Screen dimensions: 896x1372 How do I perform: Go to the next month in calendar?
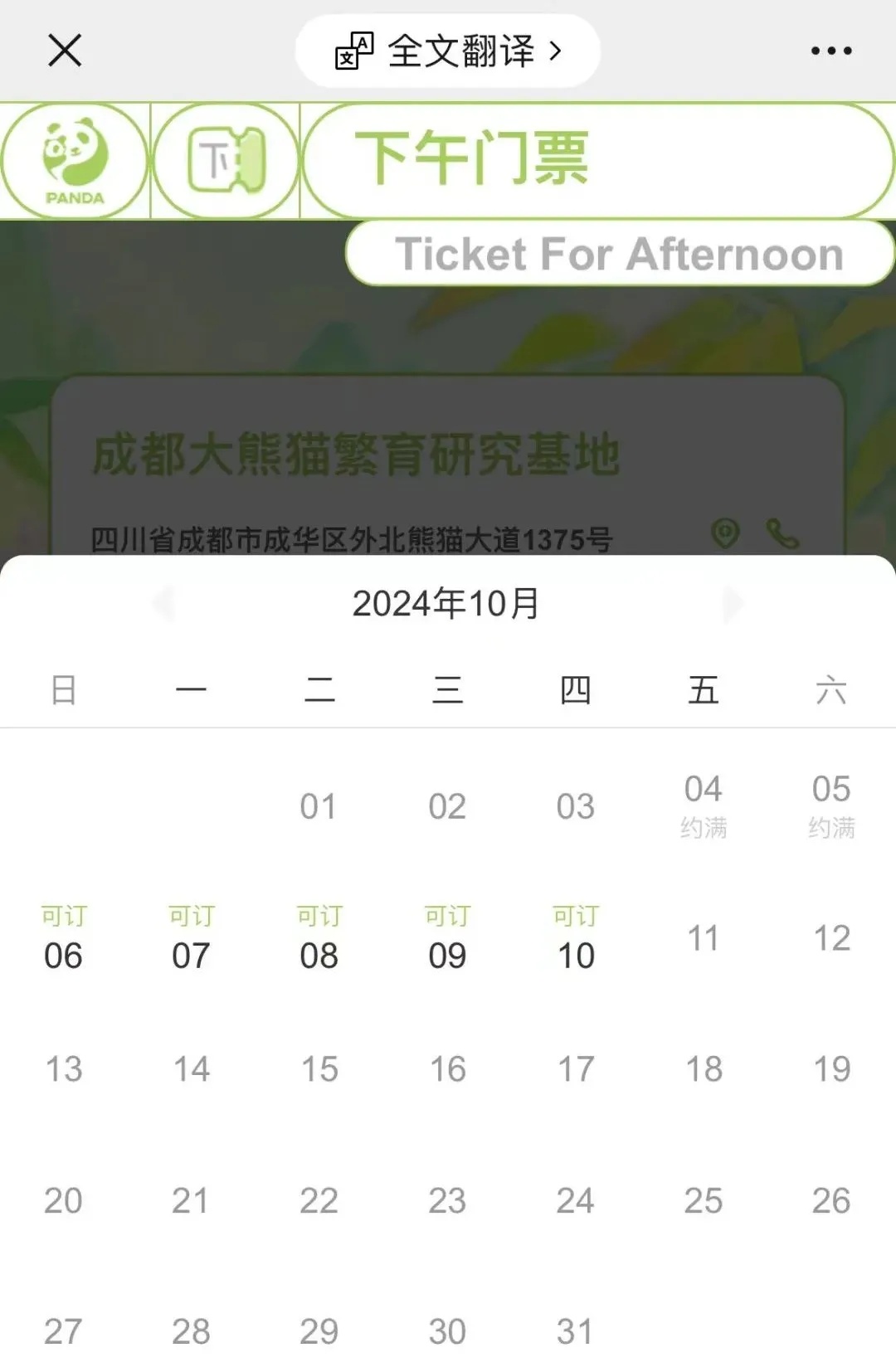tap(732, 603)
